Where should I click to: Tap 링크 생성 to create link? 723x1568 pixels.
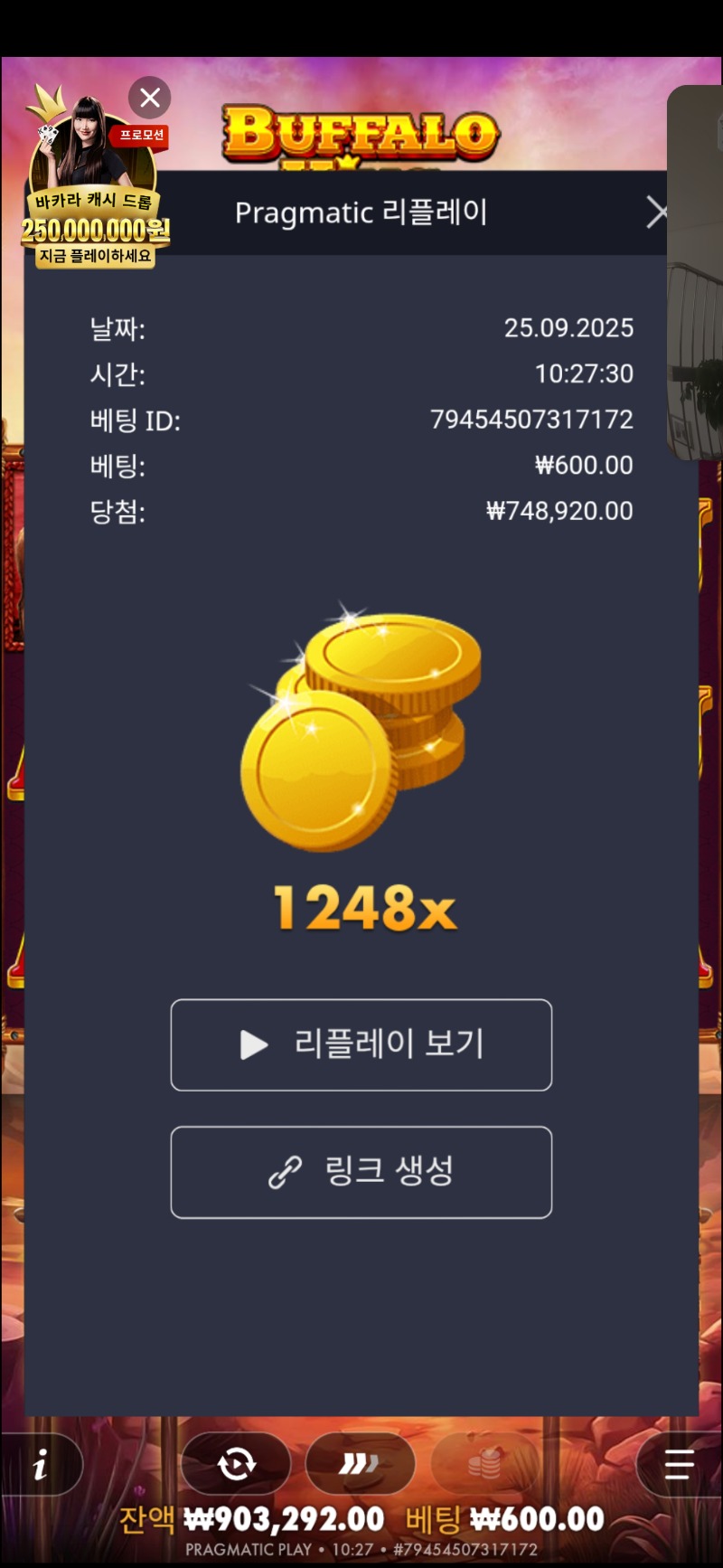pyautogui.click(x=361, y=1172)
